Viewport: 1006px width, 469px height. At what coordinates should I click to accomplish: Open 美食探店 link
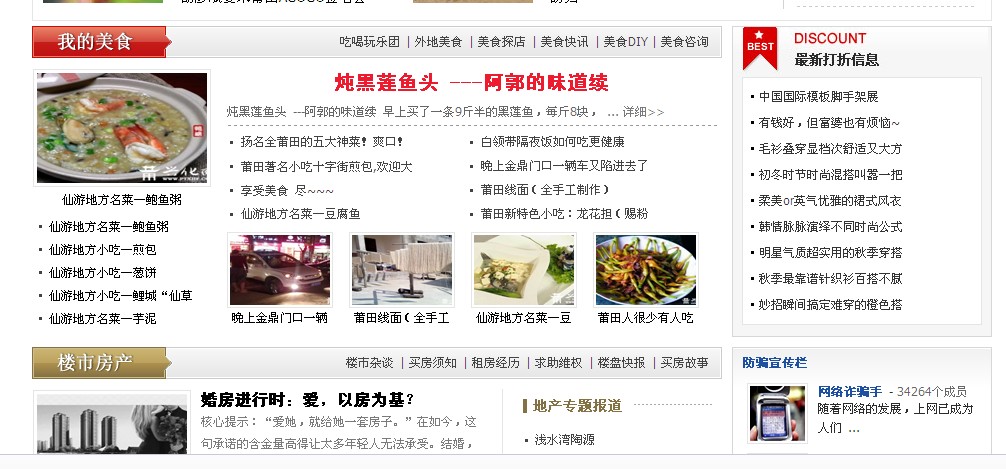pyautogui.click(x=501, y=42)
